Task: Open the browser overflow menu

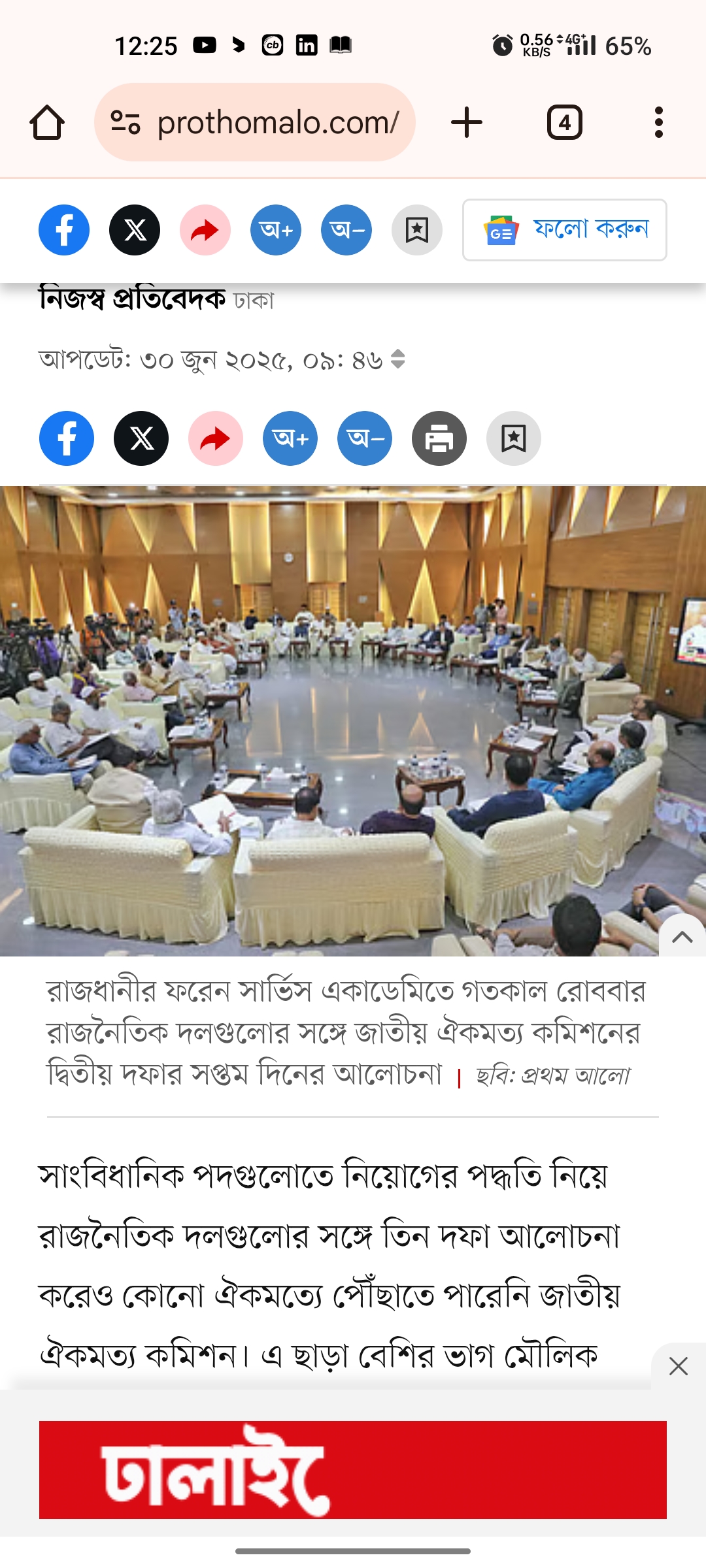Action: click(658, 123)
